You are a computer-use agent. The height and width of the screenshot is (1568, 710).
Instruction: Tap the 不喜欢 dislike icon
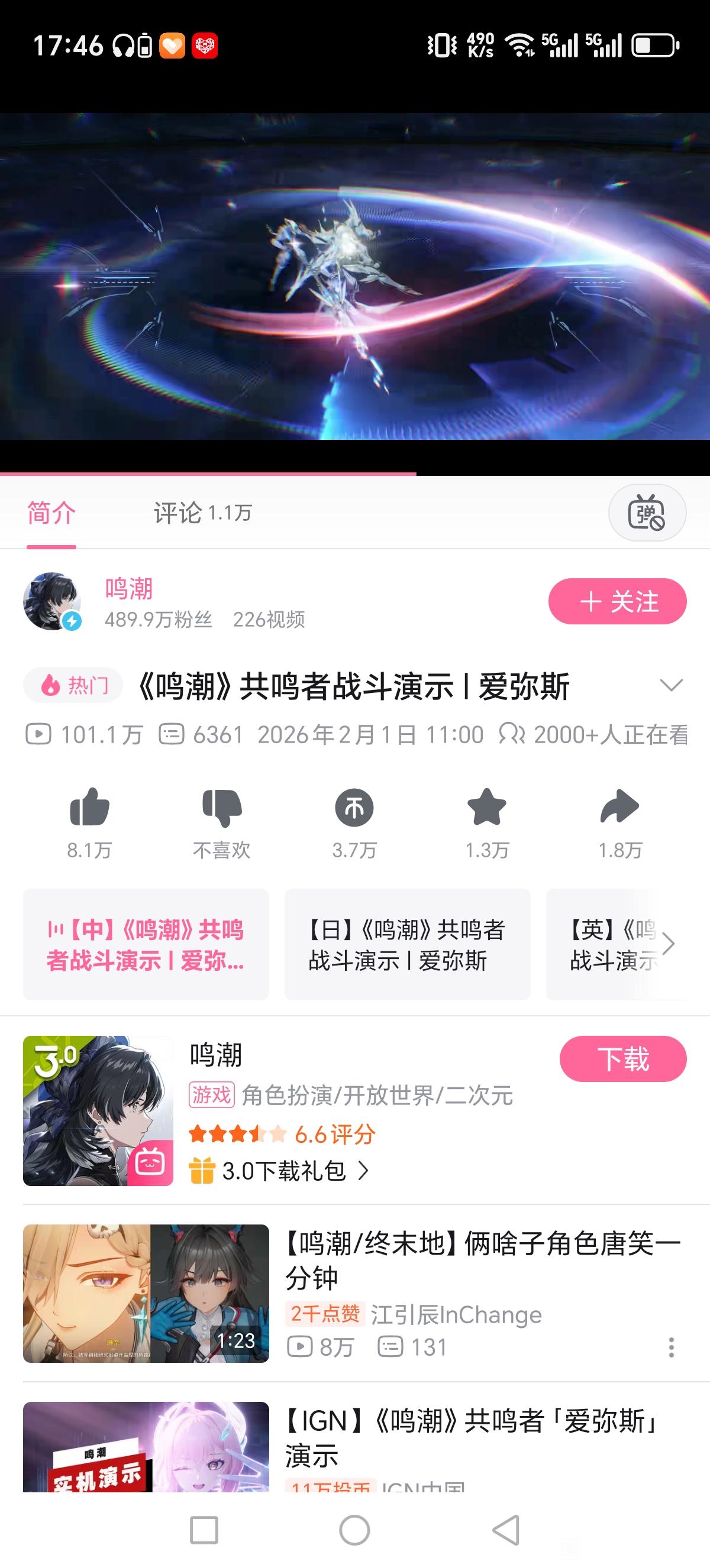tap(222, 808)
